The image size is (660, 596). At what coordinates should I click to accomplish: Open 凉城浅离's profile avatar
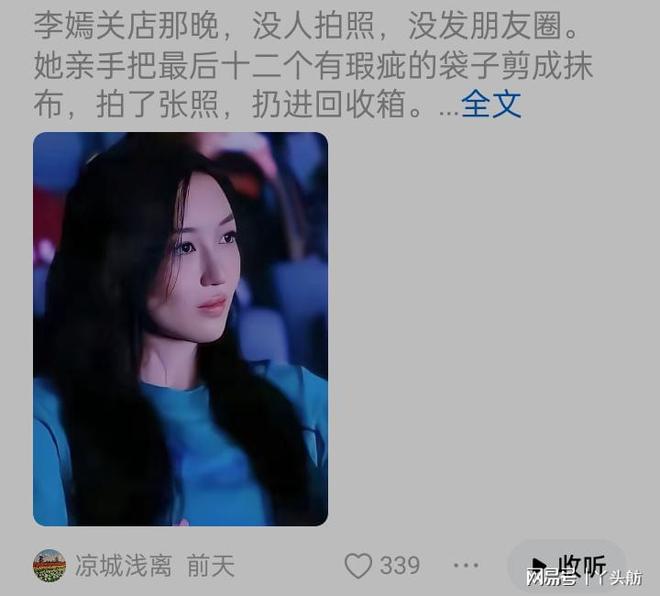point(49,566)
